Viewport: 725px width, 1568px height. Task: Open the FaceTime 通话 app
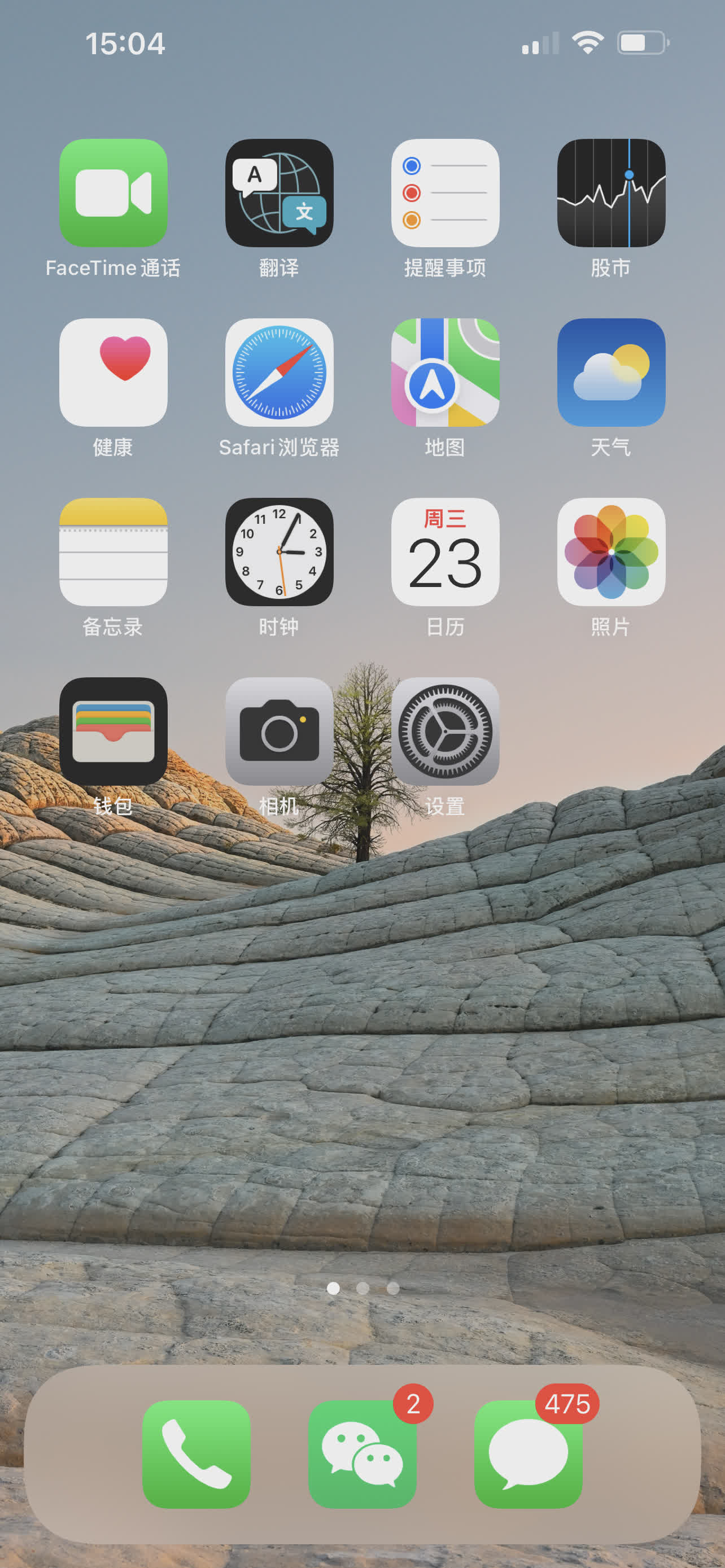coord(113,193)
